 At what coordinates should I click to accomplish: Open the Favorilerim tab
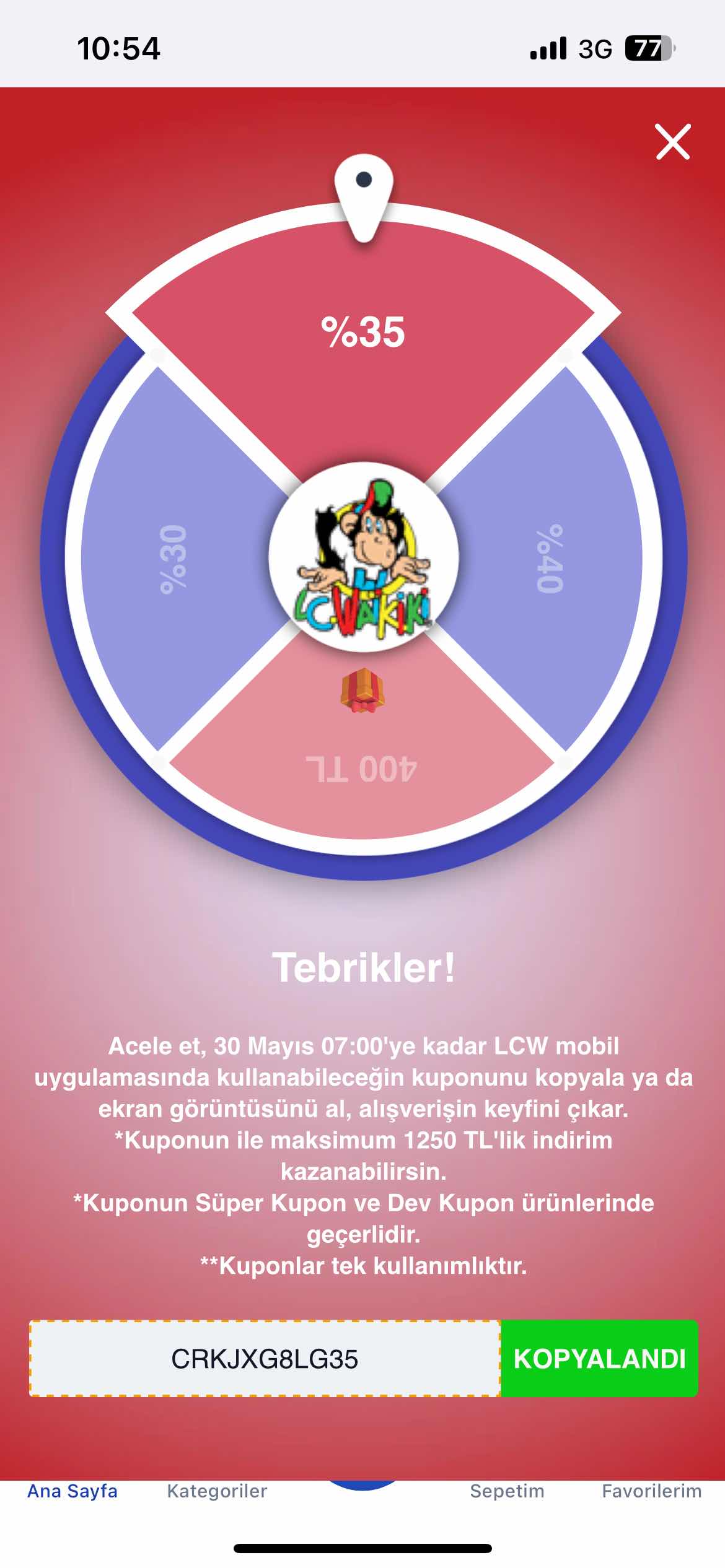pos(651,1491)
